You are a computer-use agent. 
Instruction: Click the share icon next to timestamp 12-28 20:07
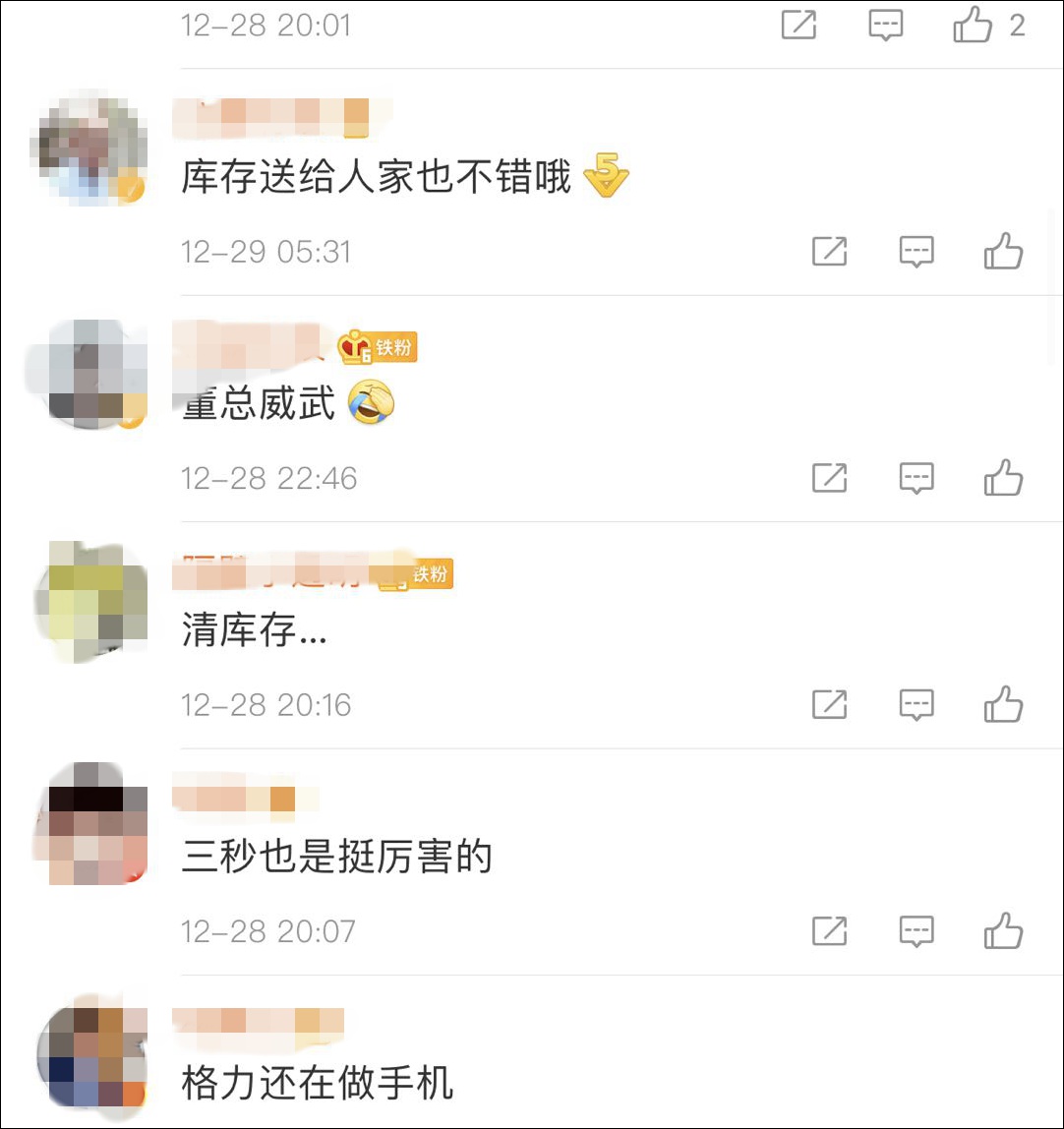[x=830, y=931]
